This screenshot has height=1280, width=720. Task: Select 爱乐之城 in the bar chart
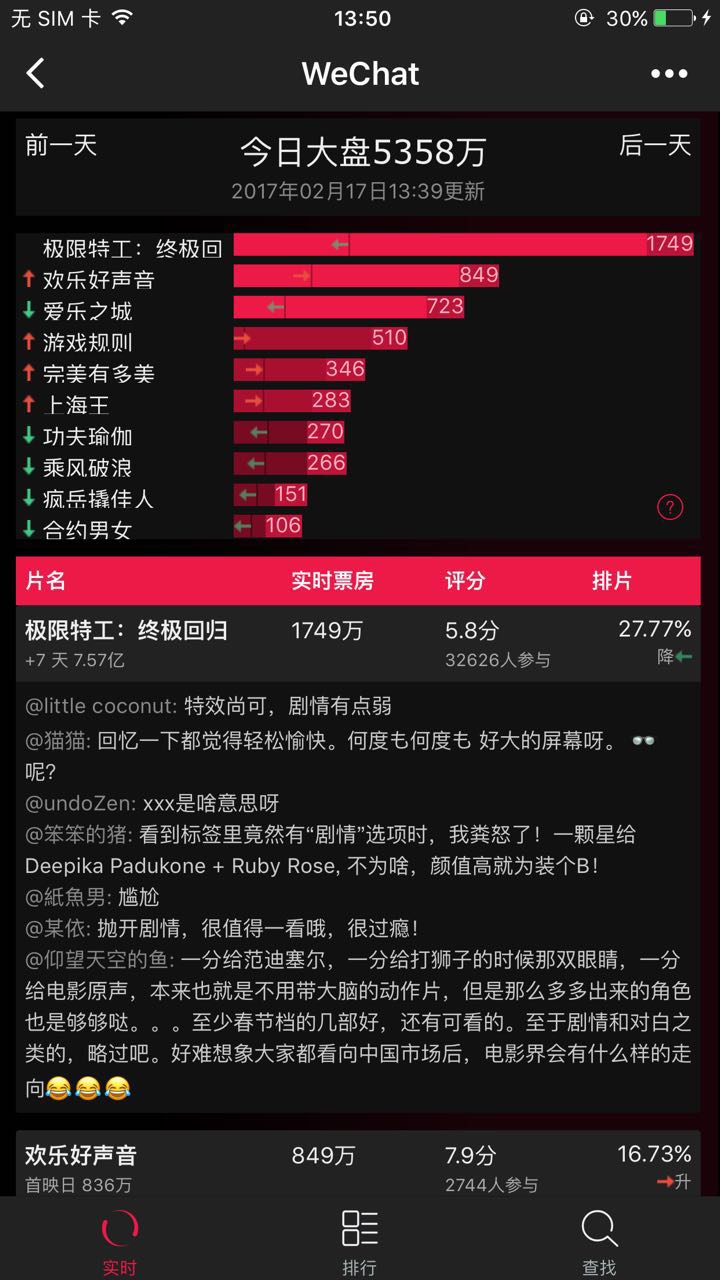(x=87, y=311)
